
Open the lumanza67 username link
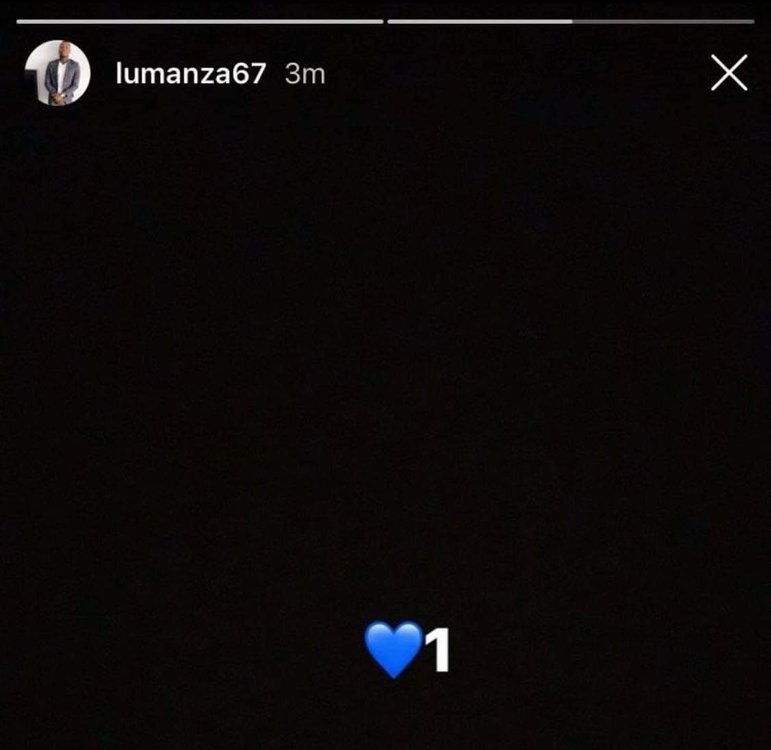(x=191, y=74)
